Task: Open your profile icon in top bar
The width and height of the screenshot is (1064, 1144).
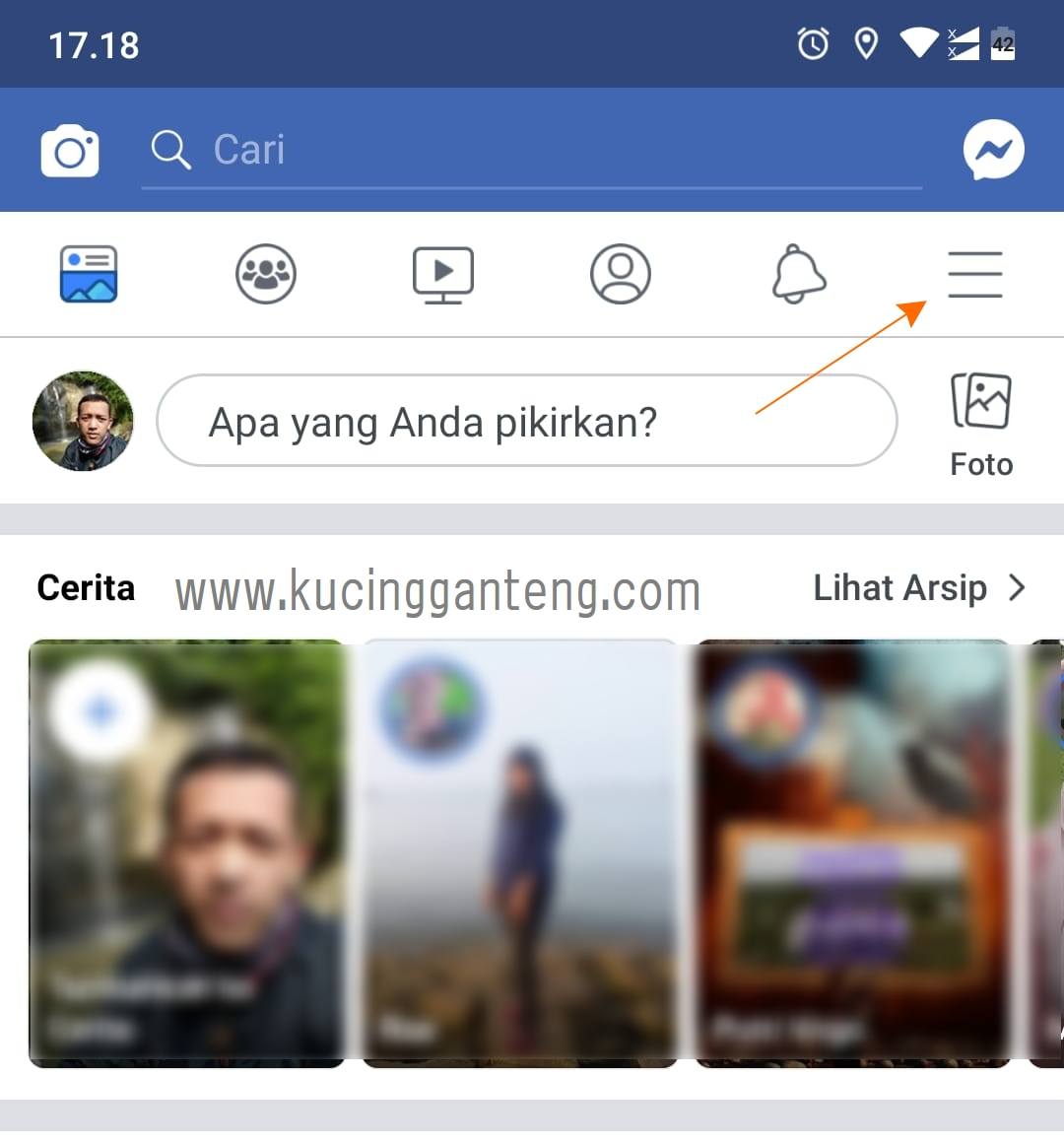Action: tap(621, 274)
